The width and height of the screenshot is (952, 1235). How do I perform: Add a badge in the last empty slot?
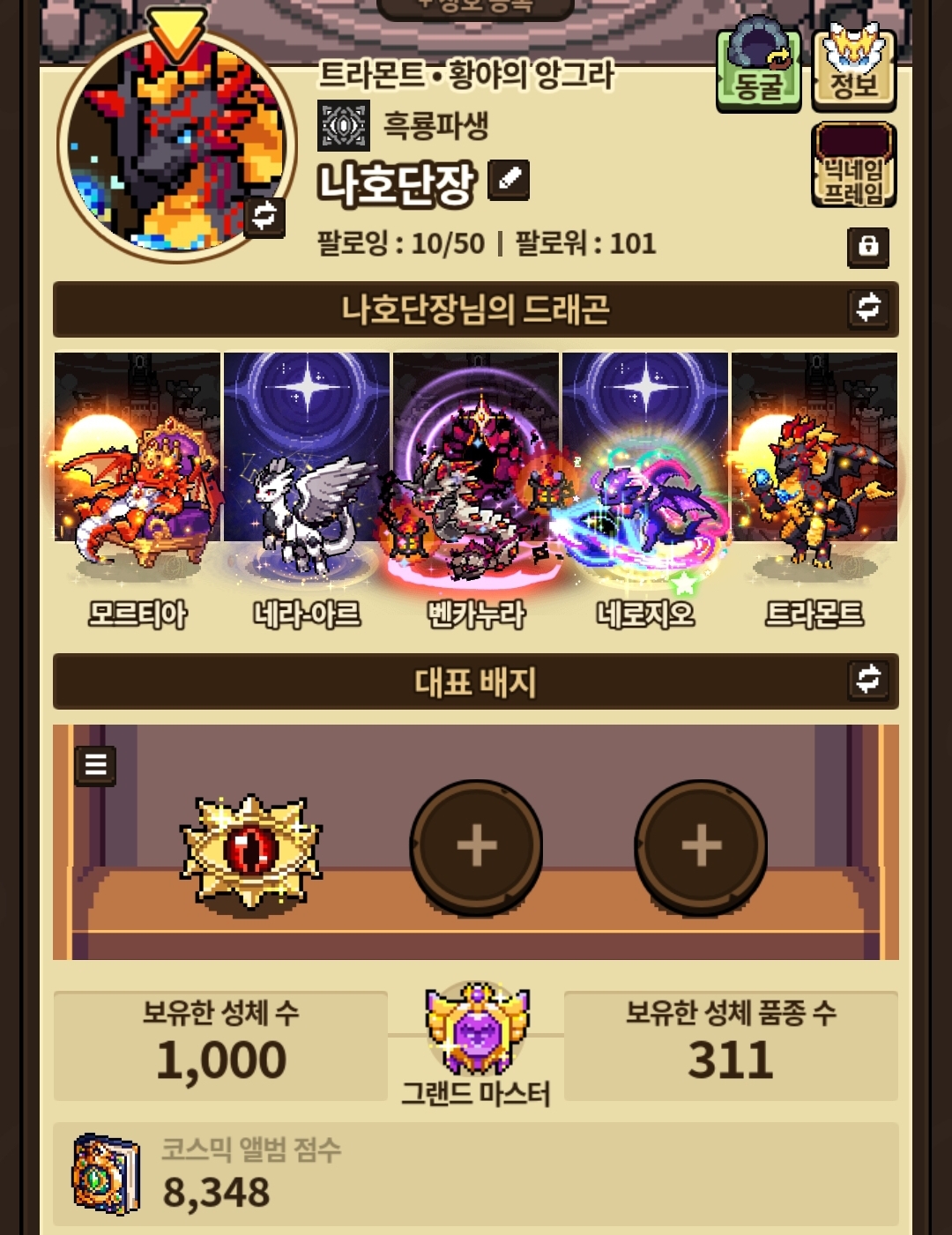click(701, 846)
